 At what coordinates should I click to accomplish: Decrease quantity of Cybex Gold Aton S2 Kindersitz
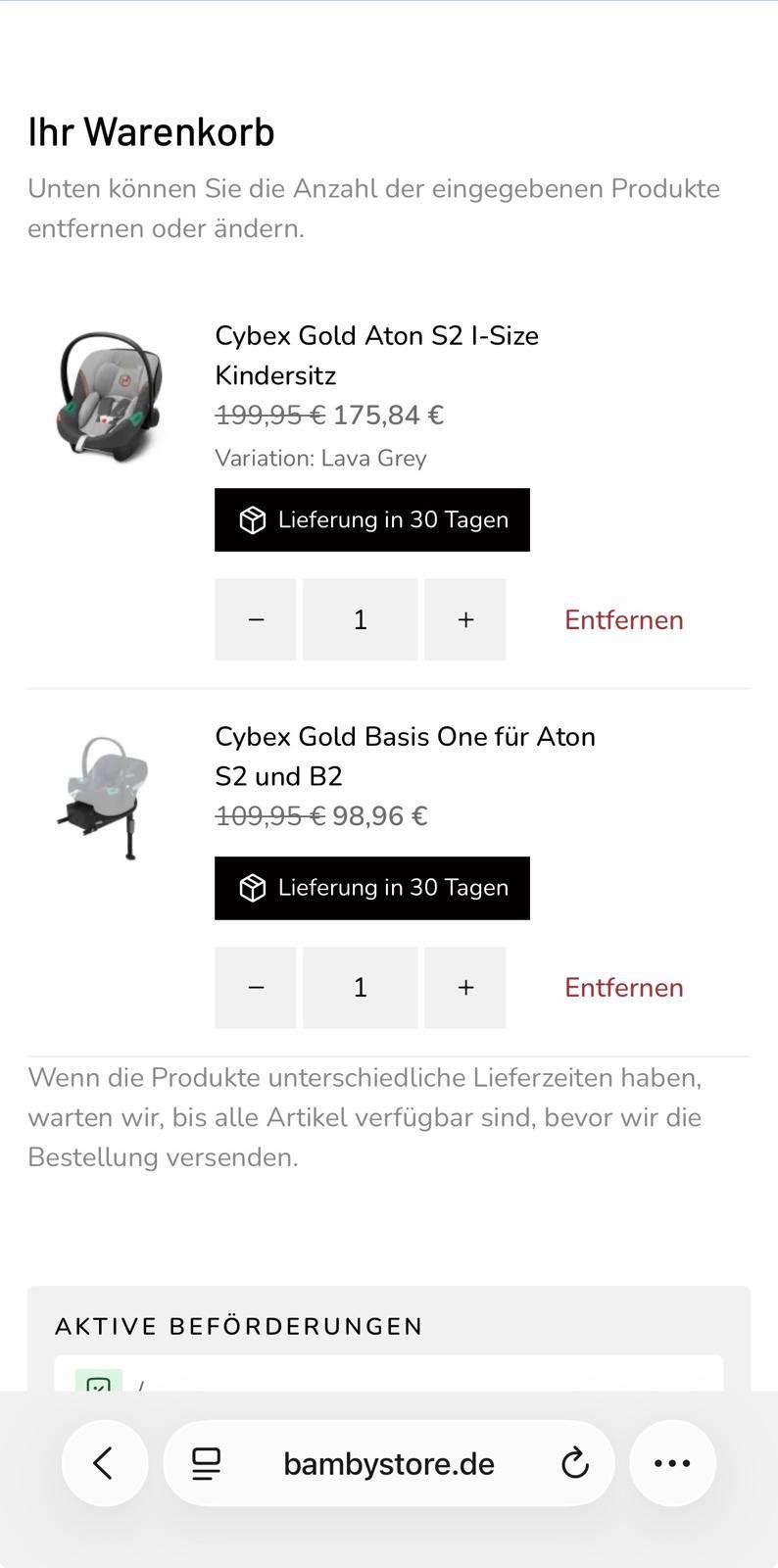click(x=256, y=619)
